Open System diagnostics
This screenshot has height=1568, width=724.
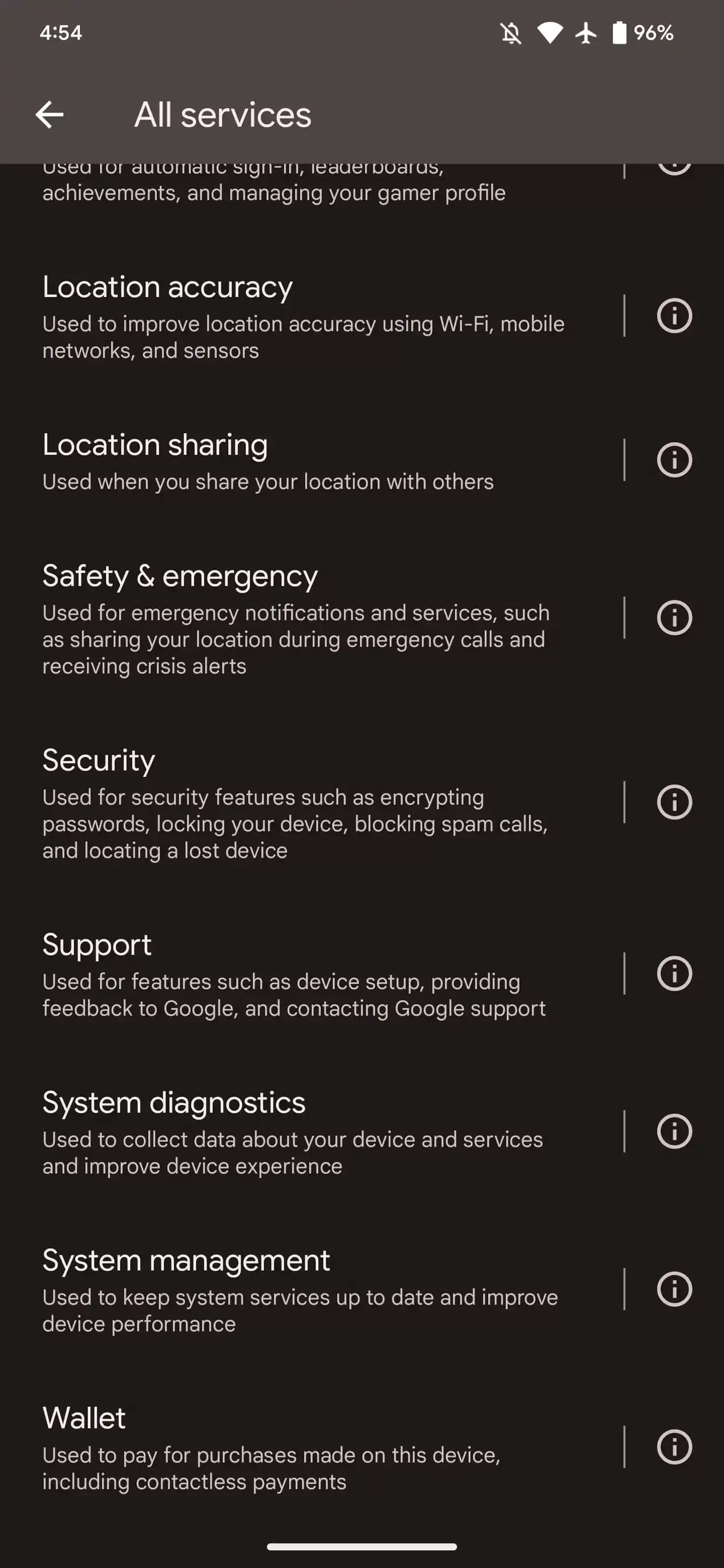pyautogui.click(x=305, y=1132)
